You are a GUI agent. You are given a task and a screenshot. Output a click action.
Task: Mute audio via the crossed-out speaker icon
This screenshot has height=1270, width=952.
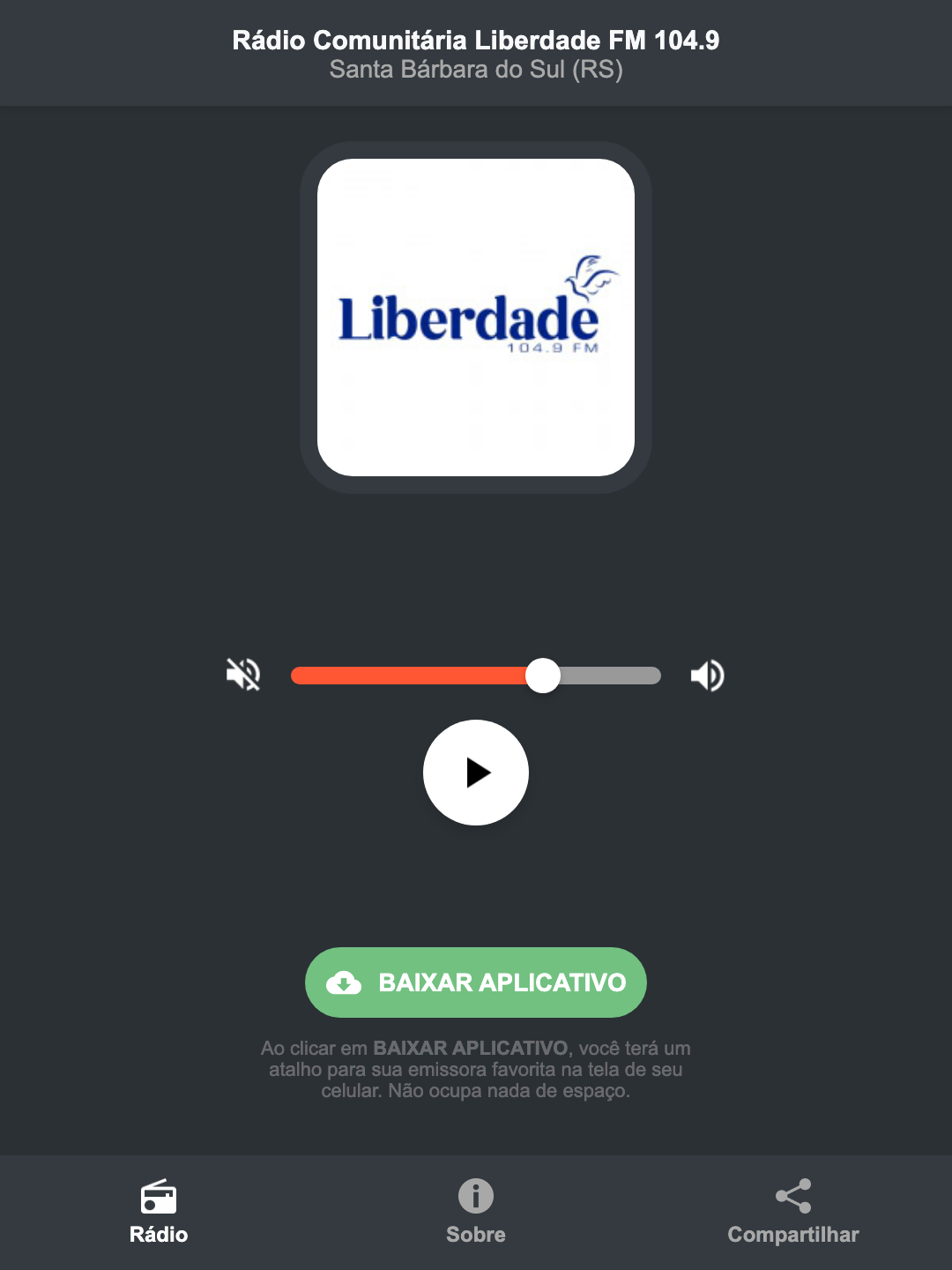tap(244, 675)
